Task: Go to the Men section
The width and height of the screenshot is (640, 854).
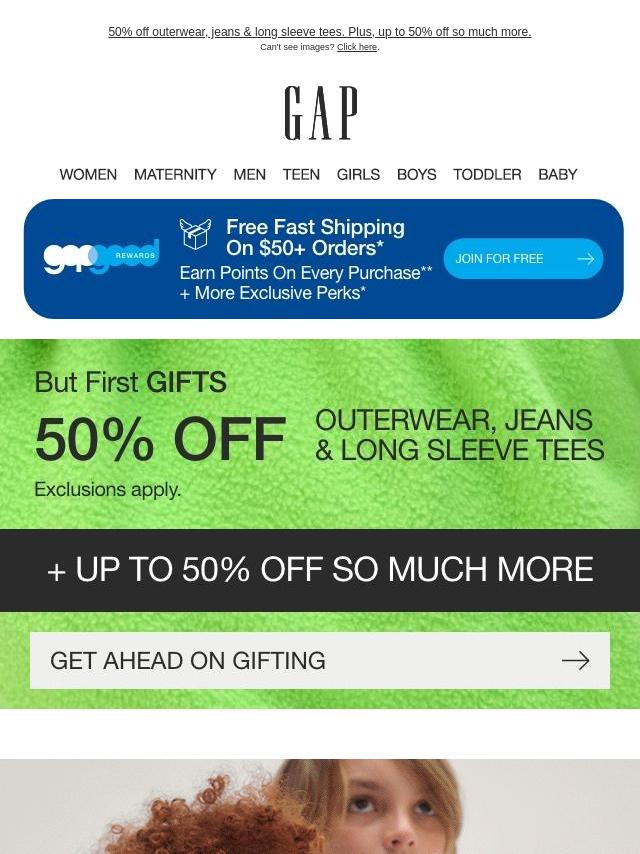Action: tap(249, 174)
